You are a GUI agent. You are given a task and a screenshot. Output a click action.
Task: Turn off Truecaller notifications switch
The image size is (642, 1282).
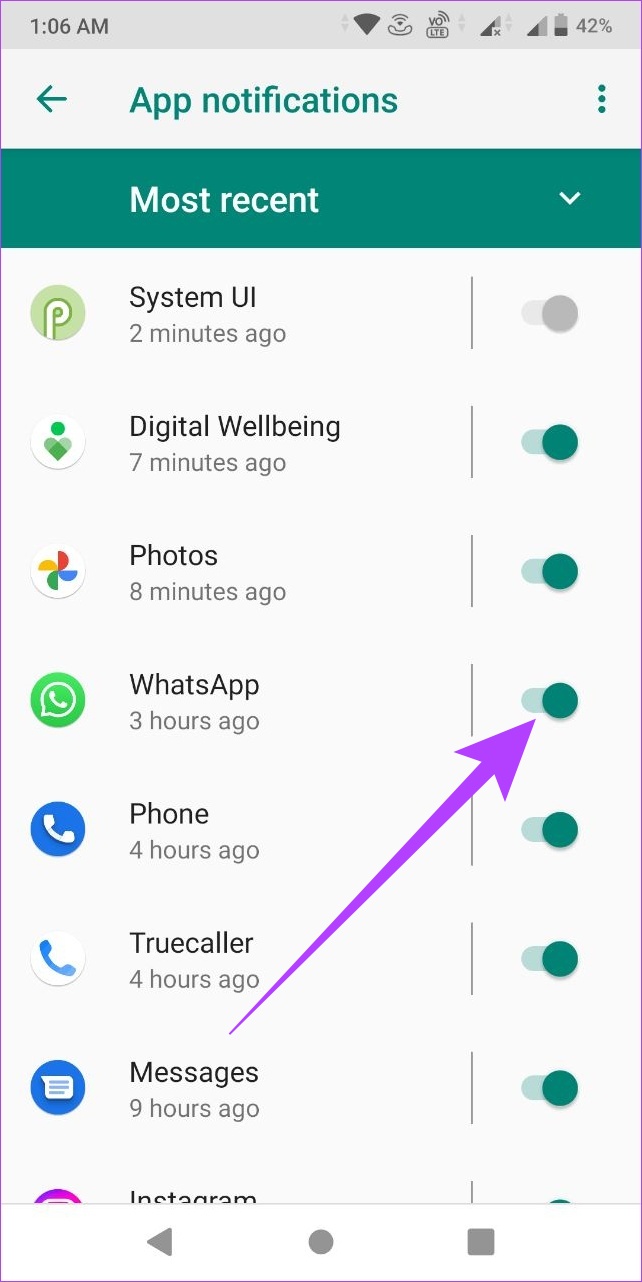550,958
